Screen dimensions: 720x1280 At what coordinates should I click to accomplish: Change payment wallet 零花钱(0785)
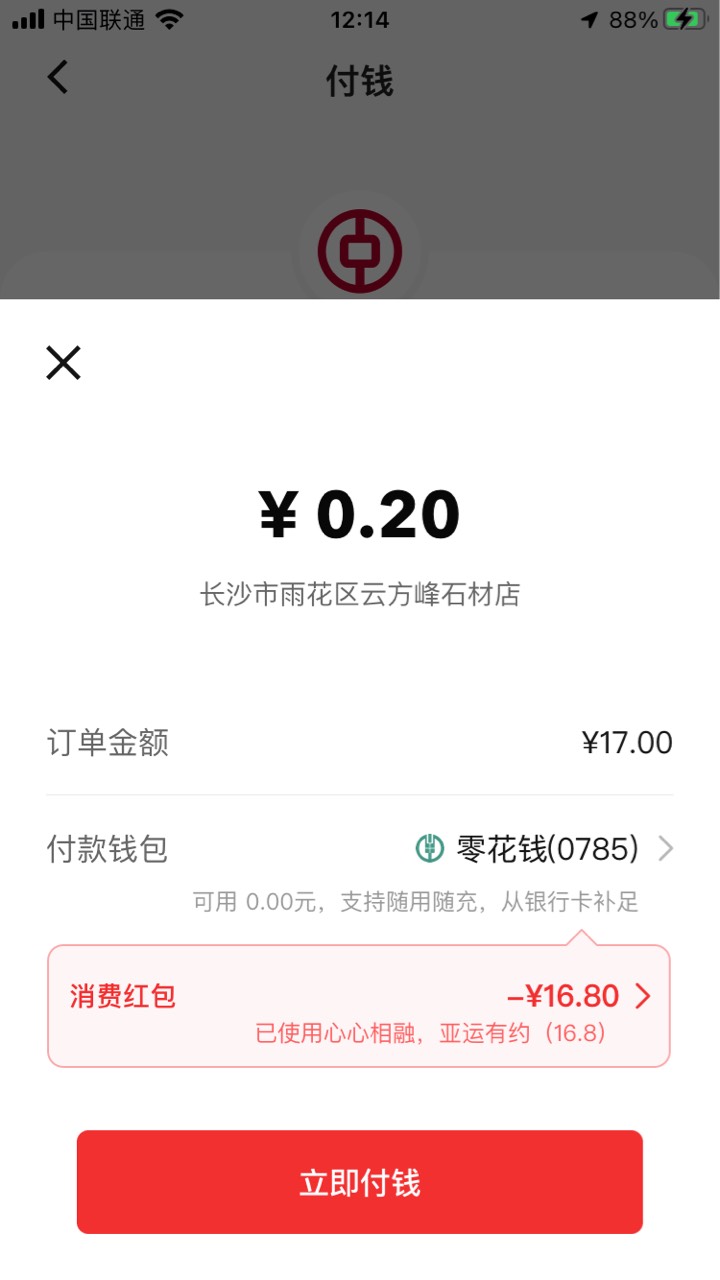point(360,849)
